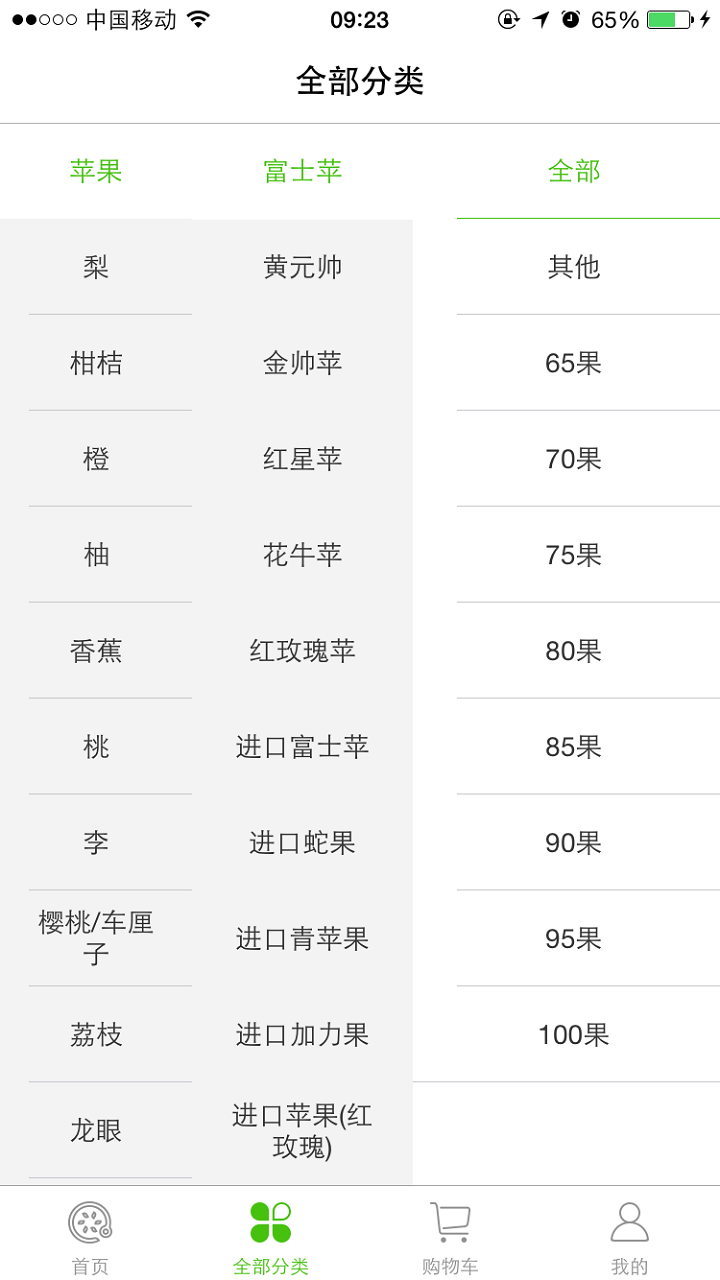This screenshot has height=1280, width=720.
Task: Select the 梨 category
Action: (96, 267)
